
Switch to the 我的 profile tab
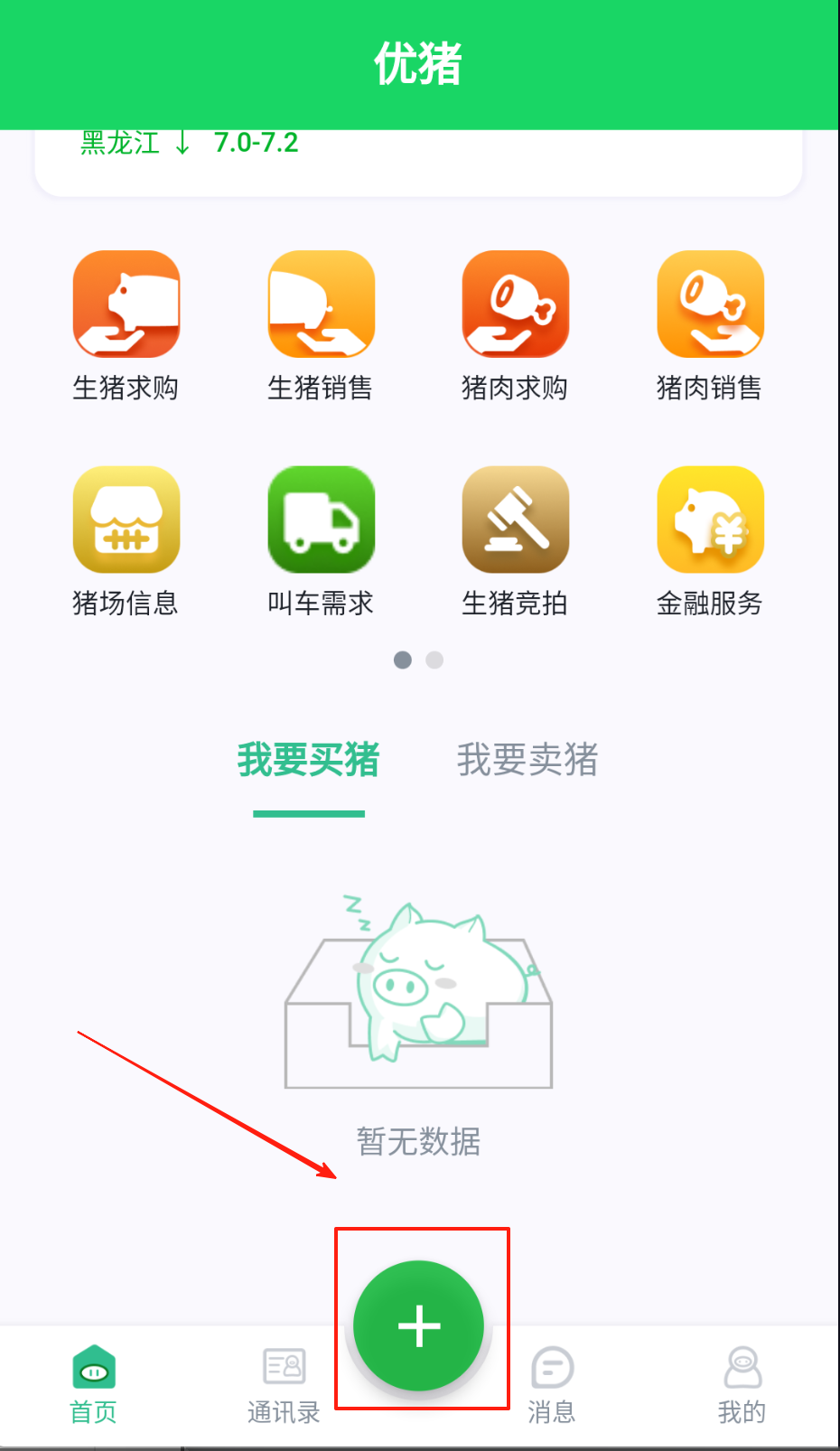pos(742,1385)
